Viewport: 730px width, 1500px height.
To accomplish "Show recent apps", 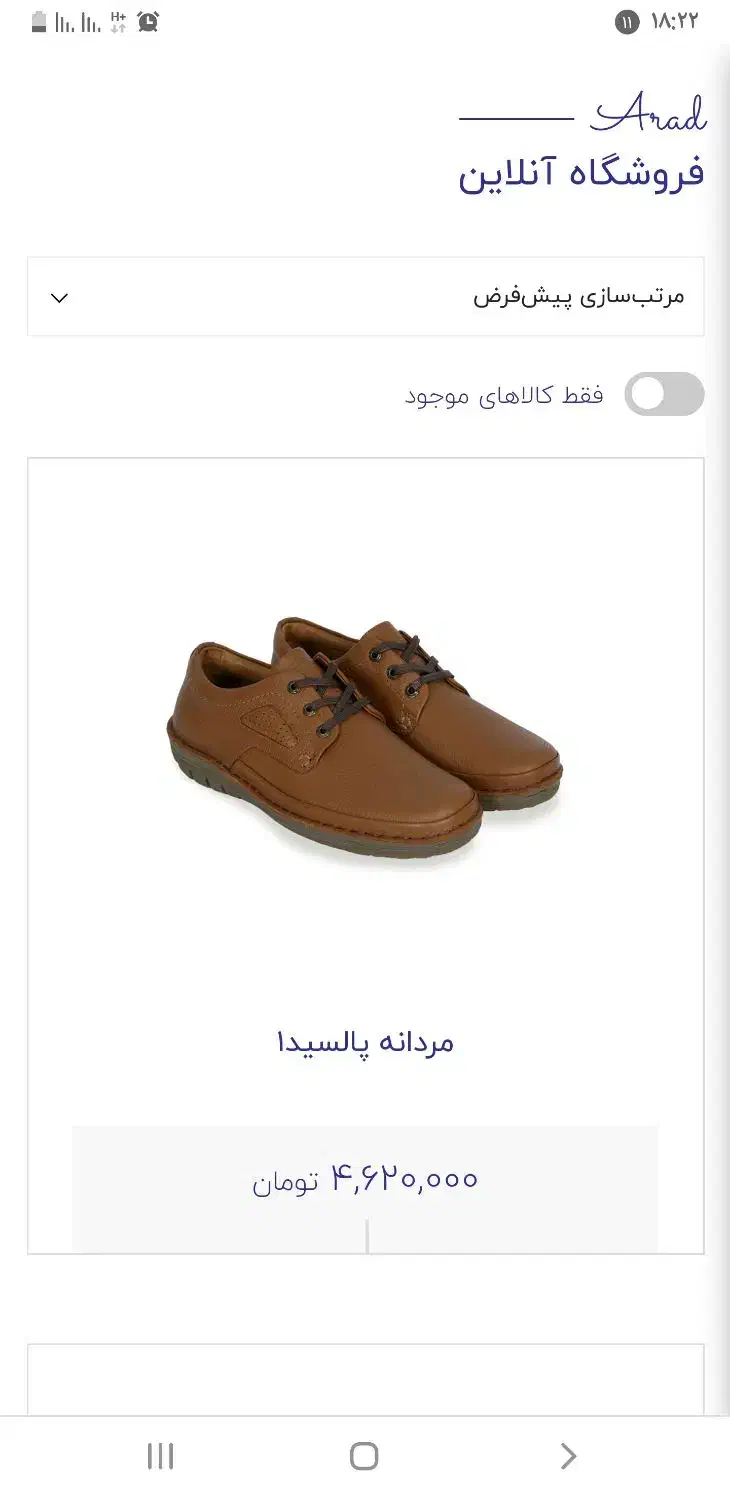I will pyautogui.click(x=160, y=1456).
